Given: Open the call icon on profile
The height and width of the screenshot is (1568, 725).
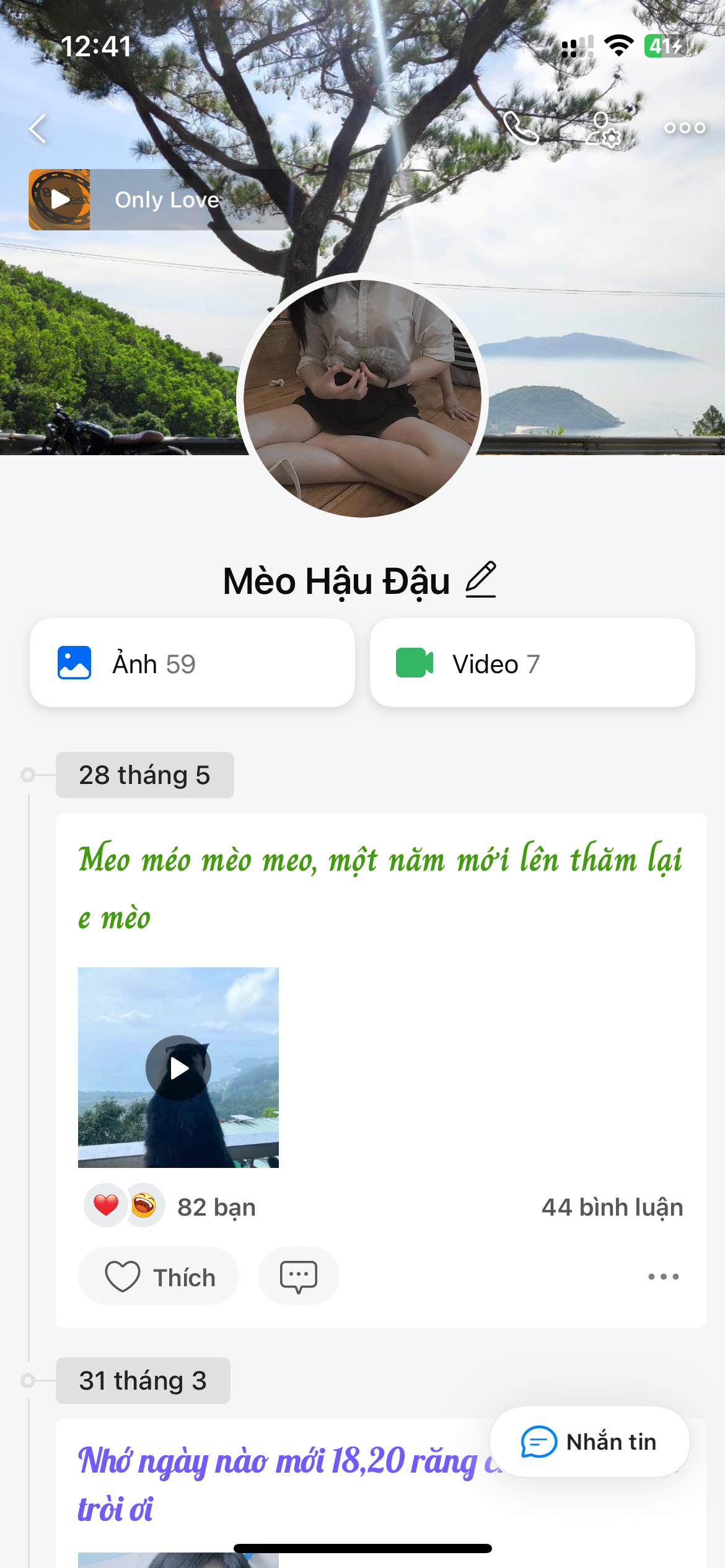Looking at the screenshot, I should click(519, 129).
